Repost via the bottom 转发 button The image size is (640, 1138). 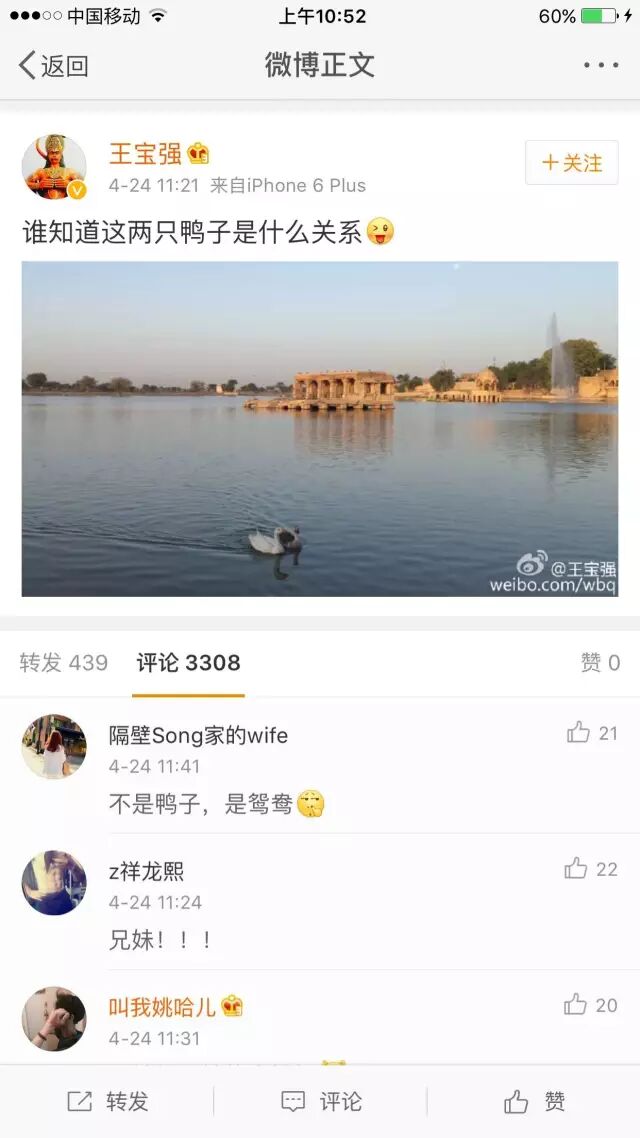tap(108, 1102)
